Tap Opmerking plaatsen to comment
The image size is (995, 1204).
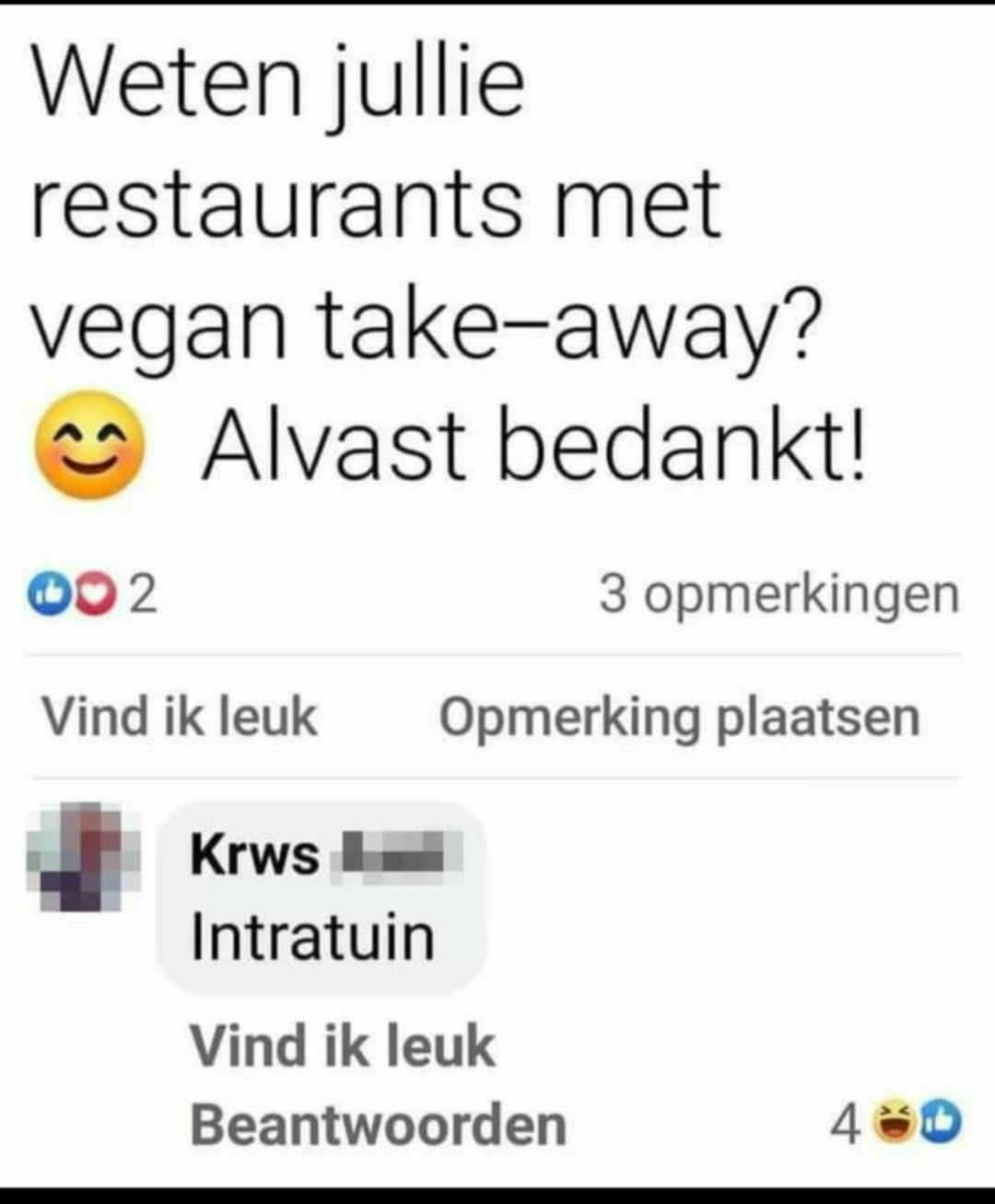click(679, 717)
